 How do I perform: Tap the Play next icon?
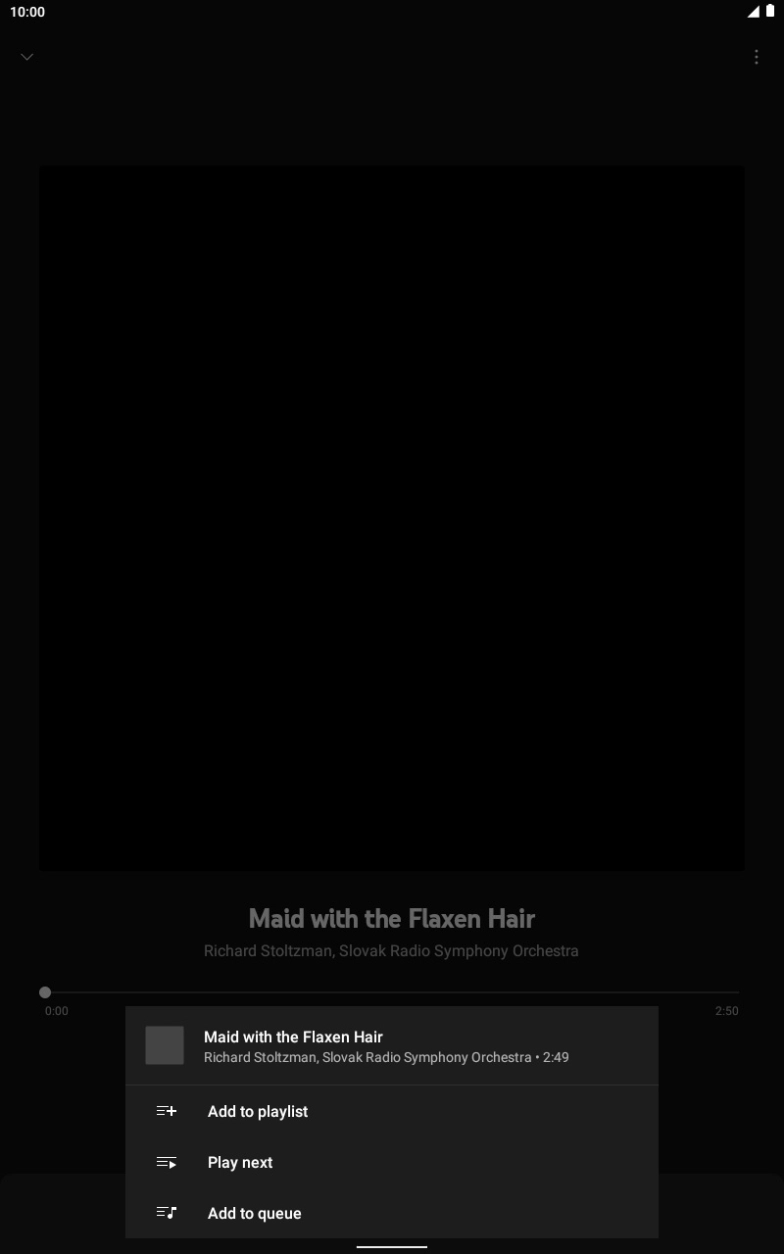click(166, 1162)
